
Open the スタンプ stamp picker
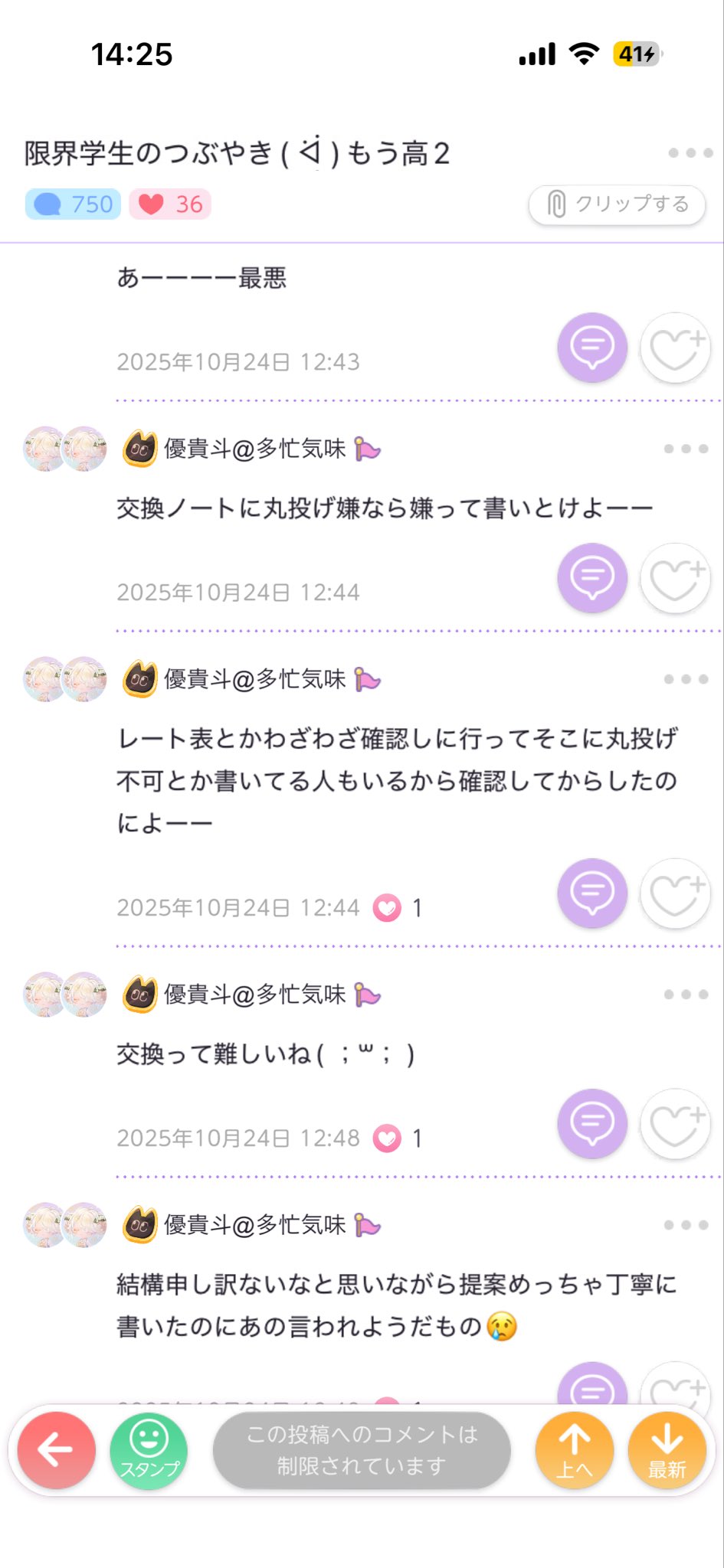[149, 1449]
